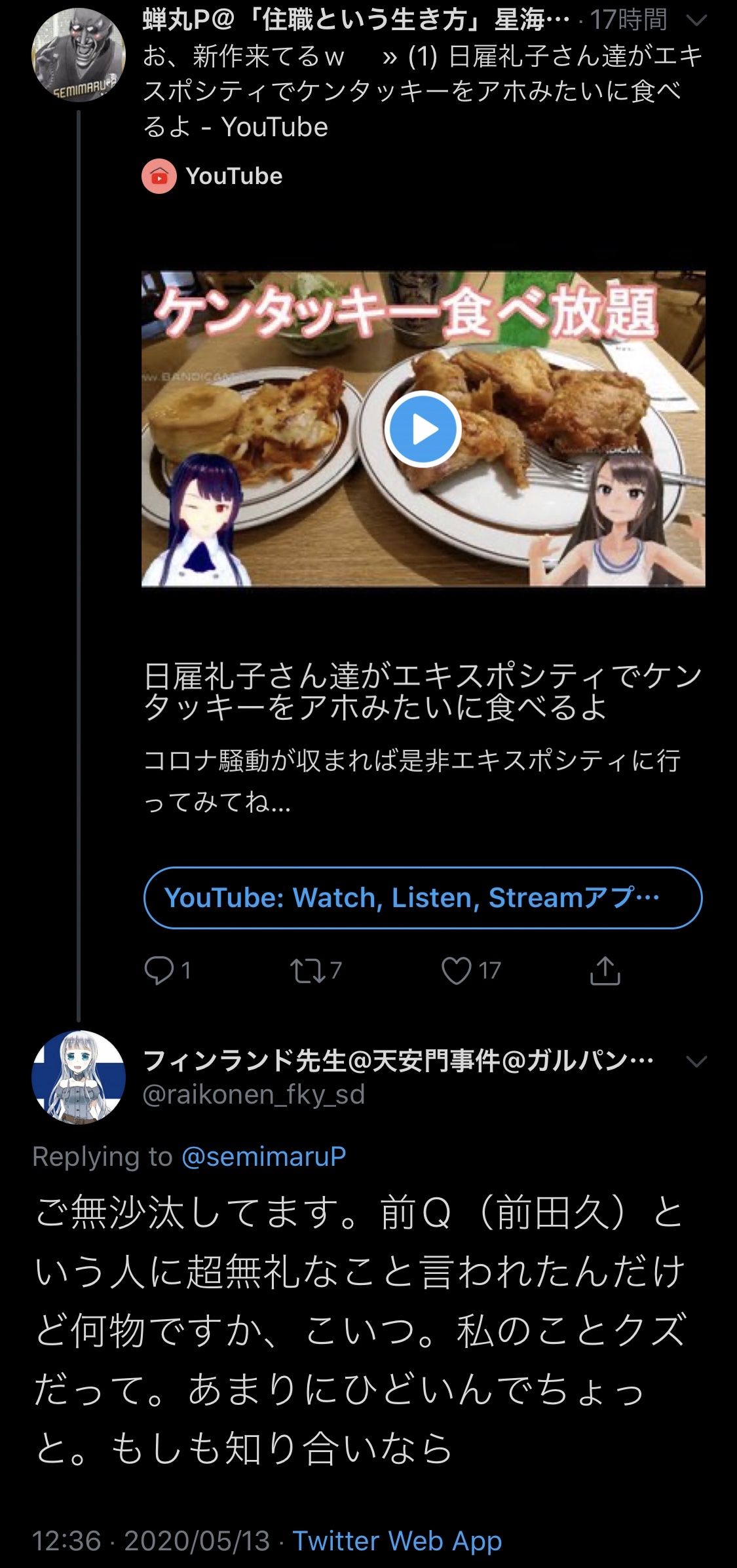Play the ケンタッキー食べ放題 video

(x=423, y=429)
